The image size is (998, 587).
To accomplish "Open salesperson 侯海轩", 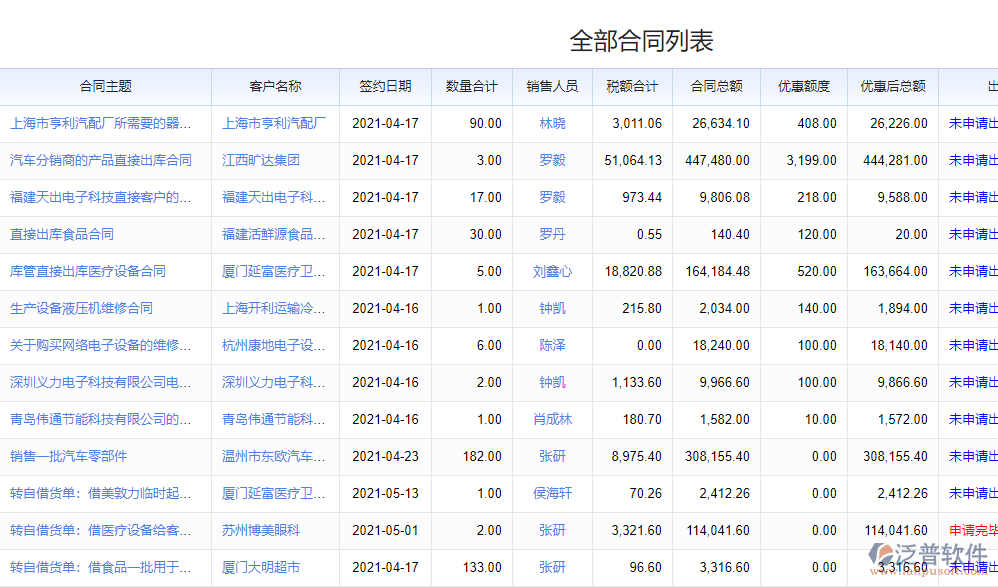I will pos(552,493).
